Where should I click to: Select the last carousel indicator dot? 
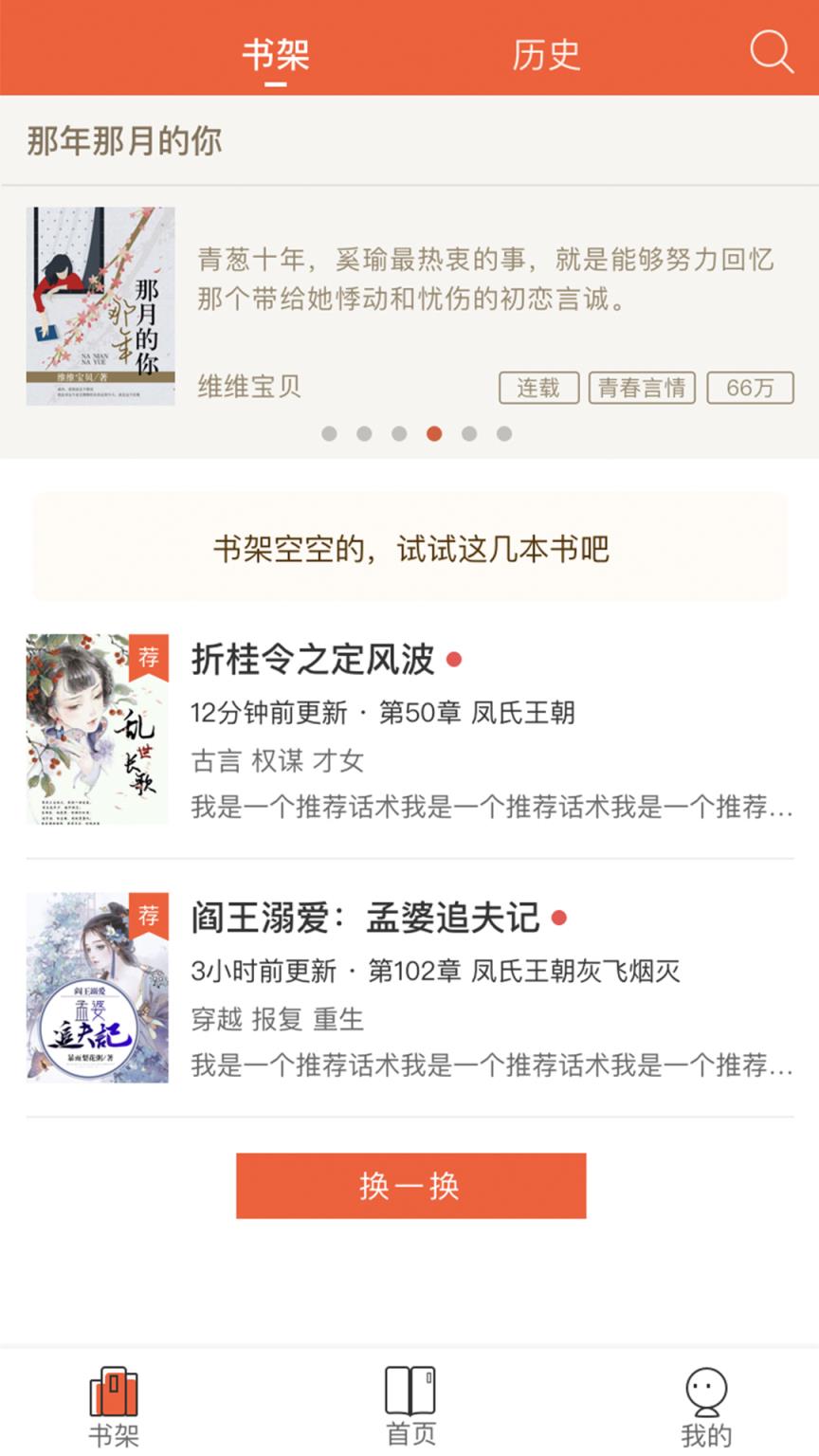tap(505, 434)
